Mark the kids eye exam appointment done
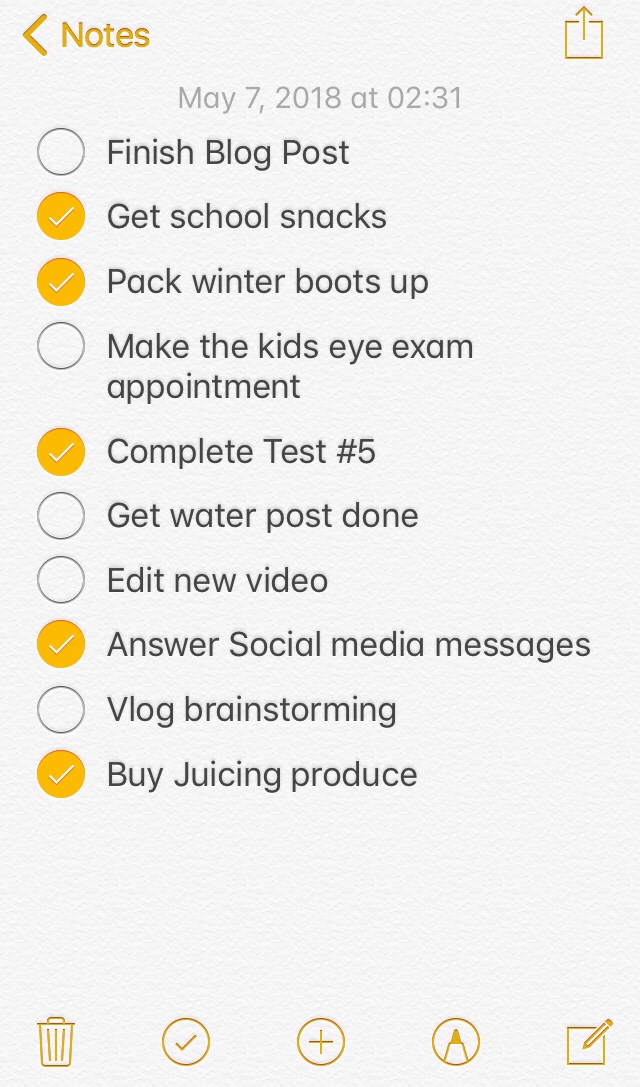The image size is (640, 1087). tap(61, 347)
